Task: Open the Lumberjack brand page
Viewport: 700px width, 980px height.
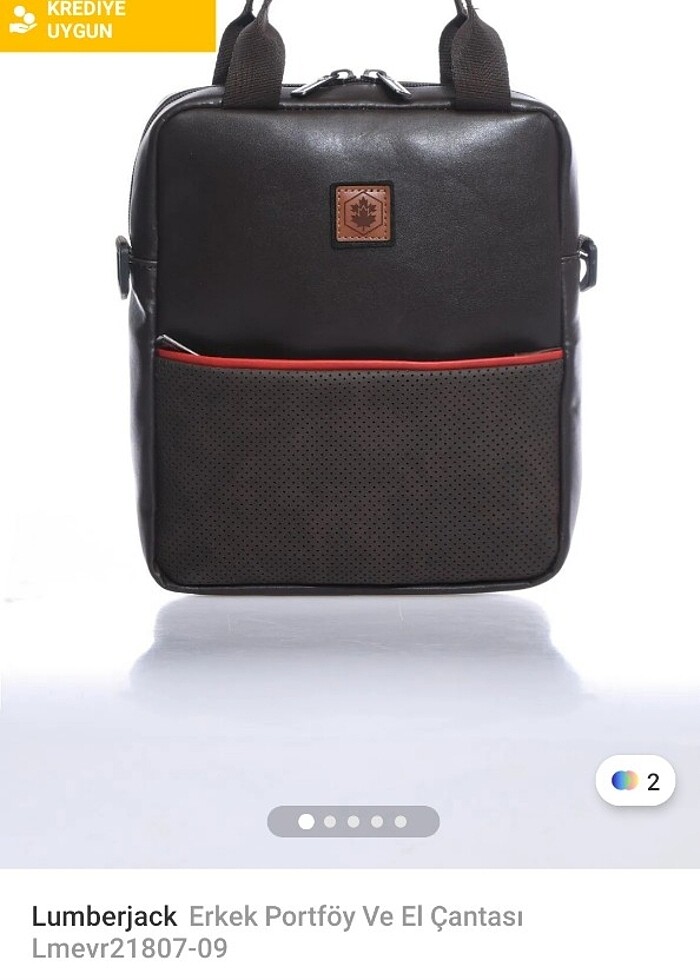Action: (104, 916)
